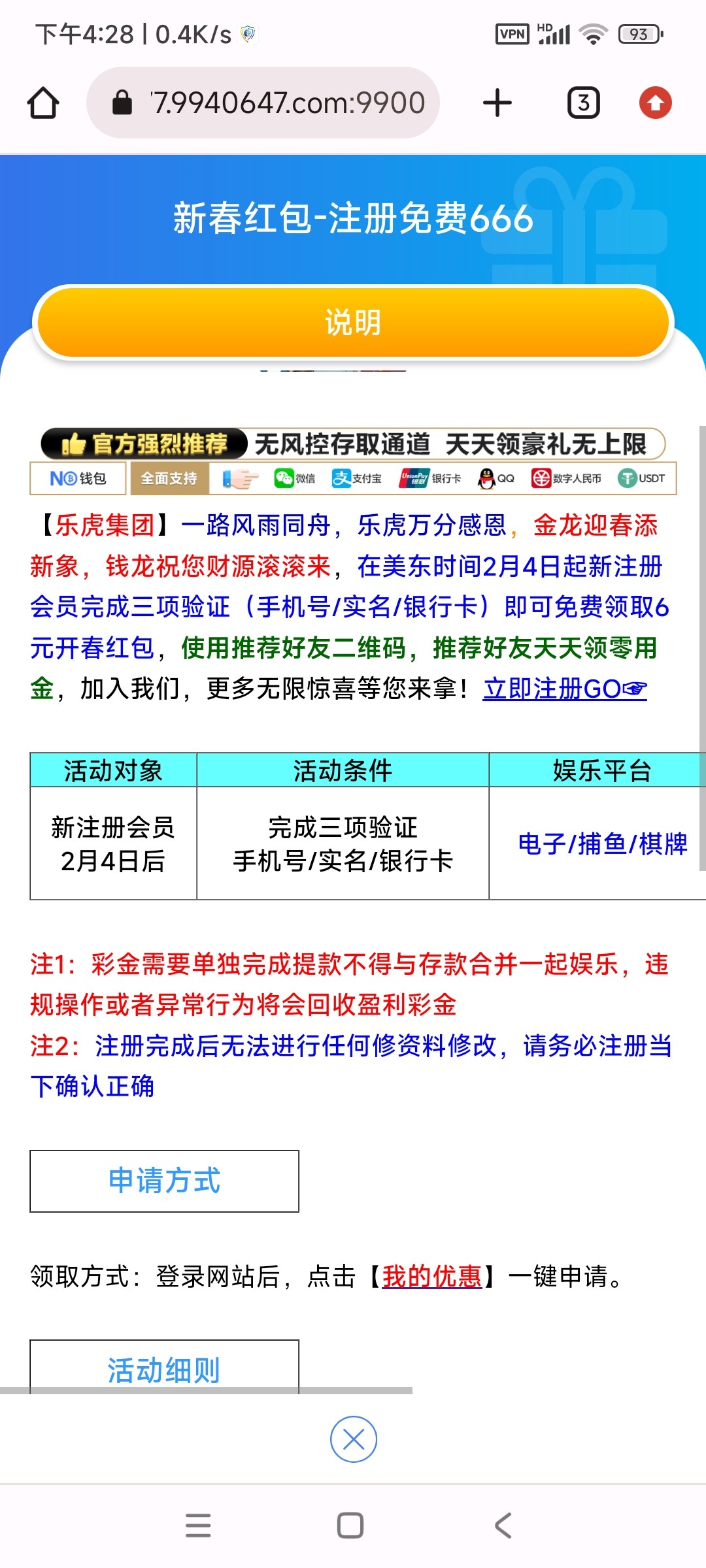Open the 立即注册GO link
Image resolution: width=706 pixels, height=1568 pixels.
point(565,689)
